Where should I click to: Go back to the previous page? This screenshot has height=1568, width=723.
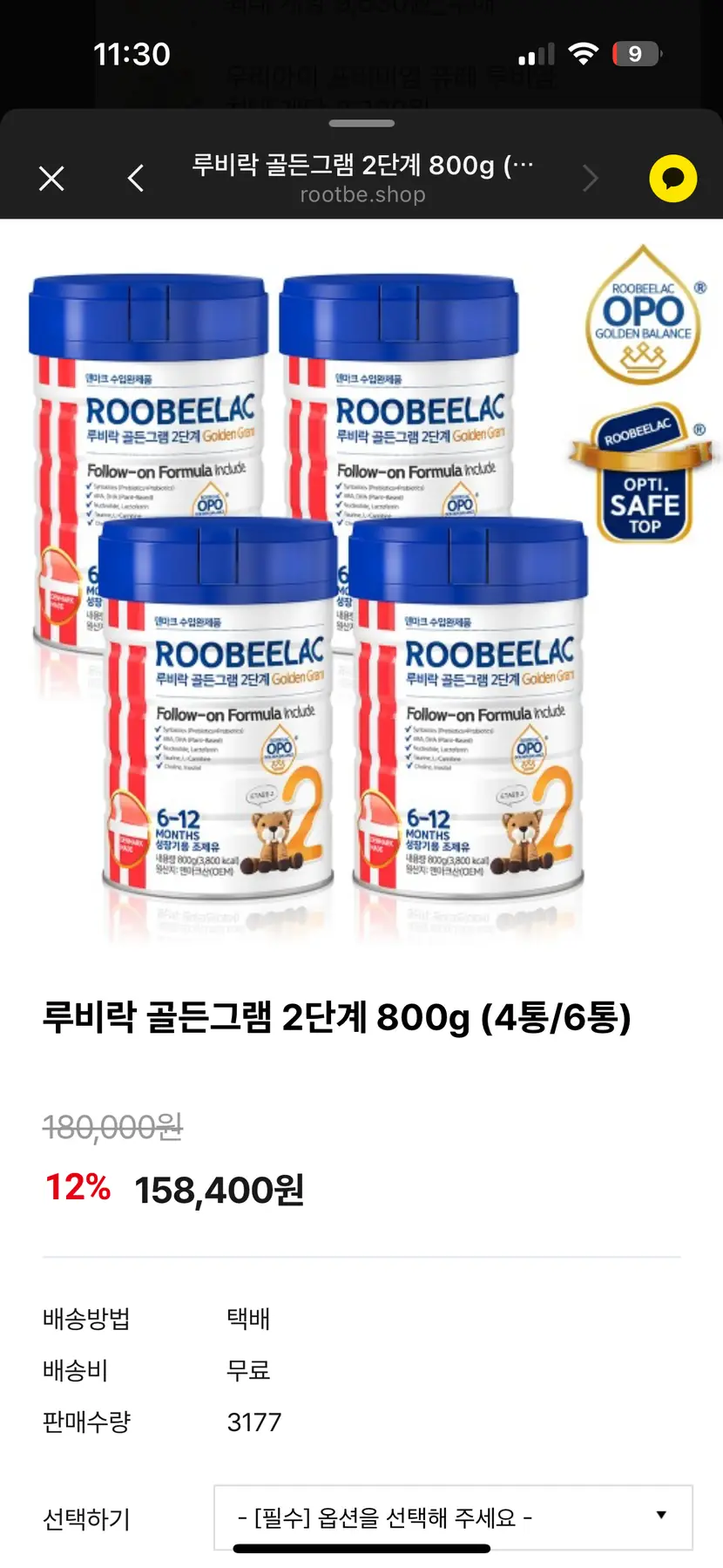[136, 179]
